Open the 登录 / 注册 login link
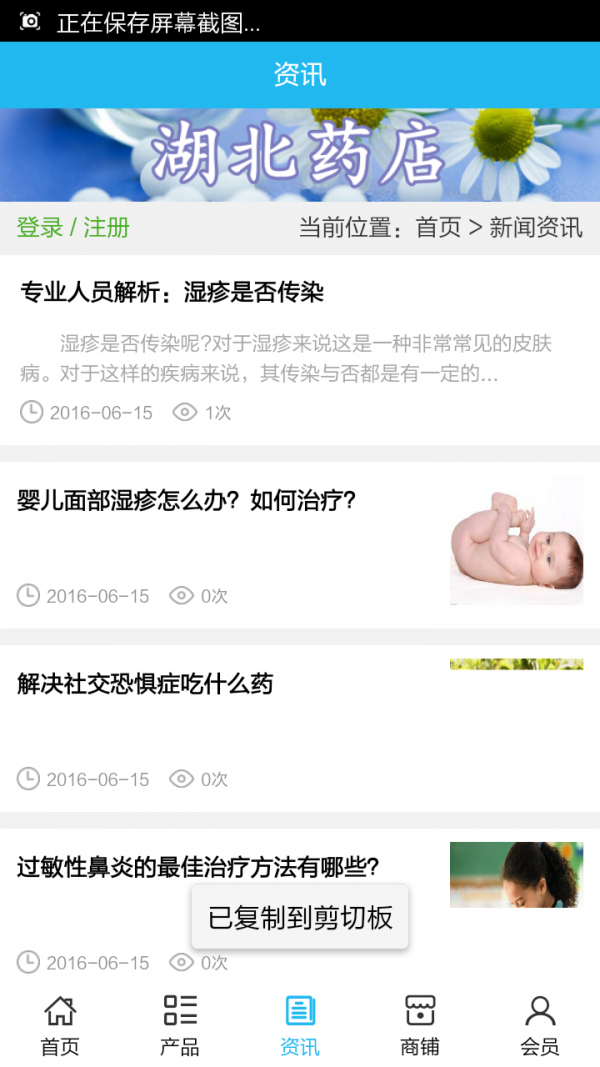 (73, 228)
